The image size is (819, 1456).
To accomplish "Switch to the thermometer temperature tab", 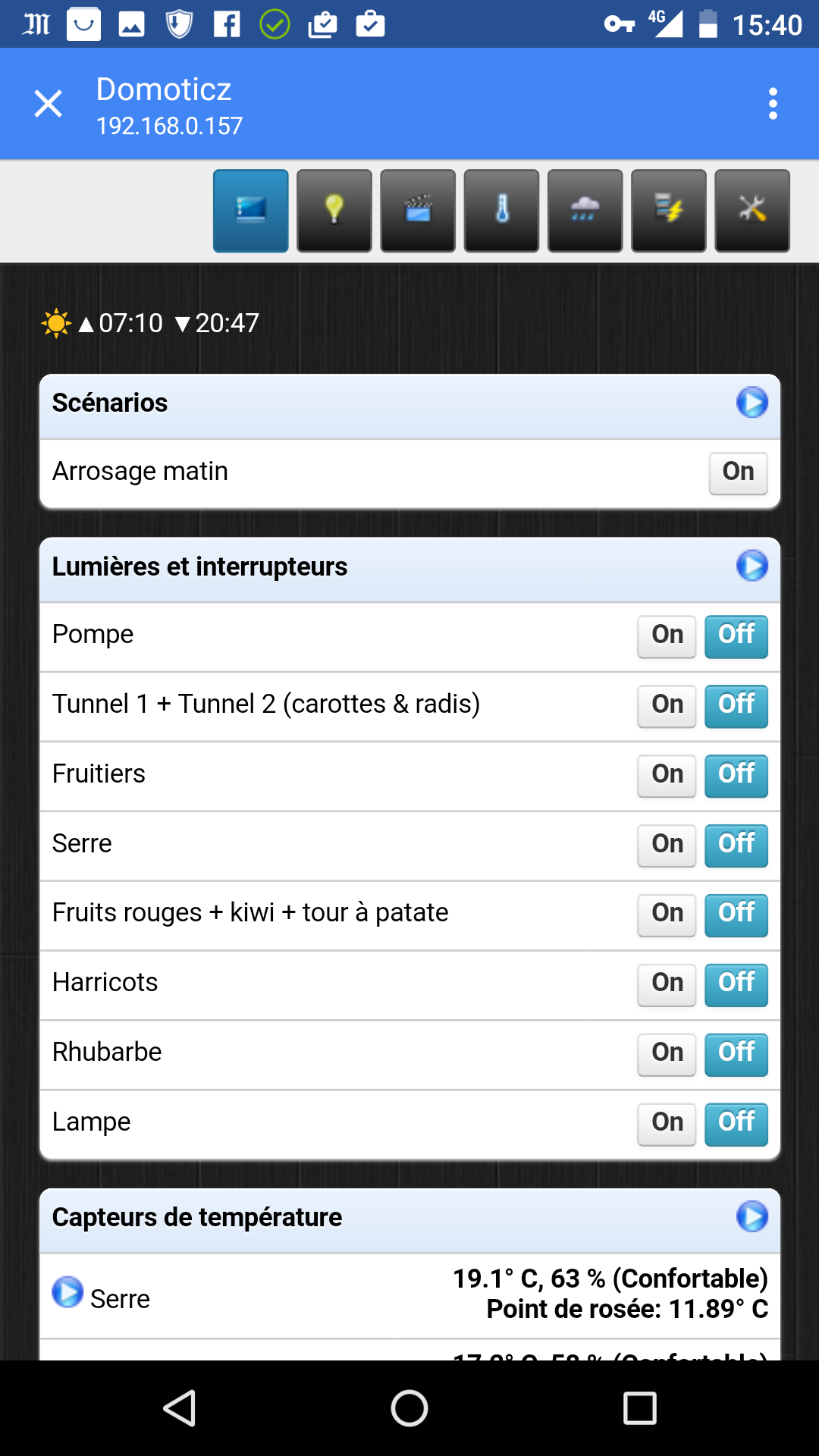I will (501, 211).
